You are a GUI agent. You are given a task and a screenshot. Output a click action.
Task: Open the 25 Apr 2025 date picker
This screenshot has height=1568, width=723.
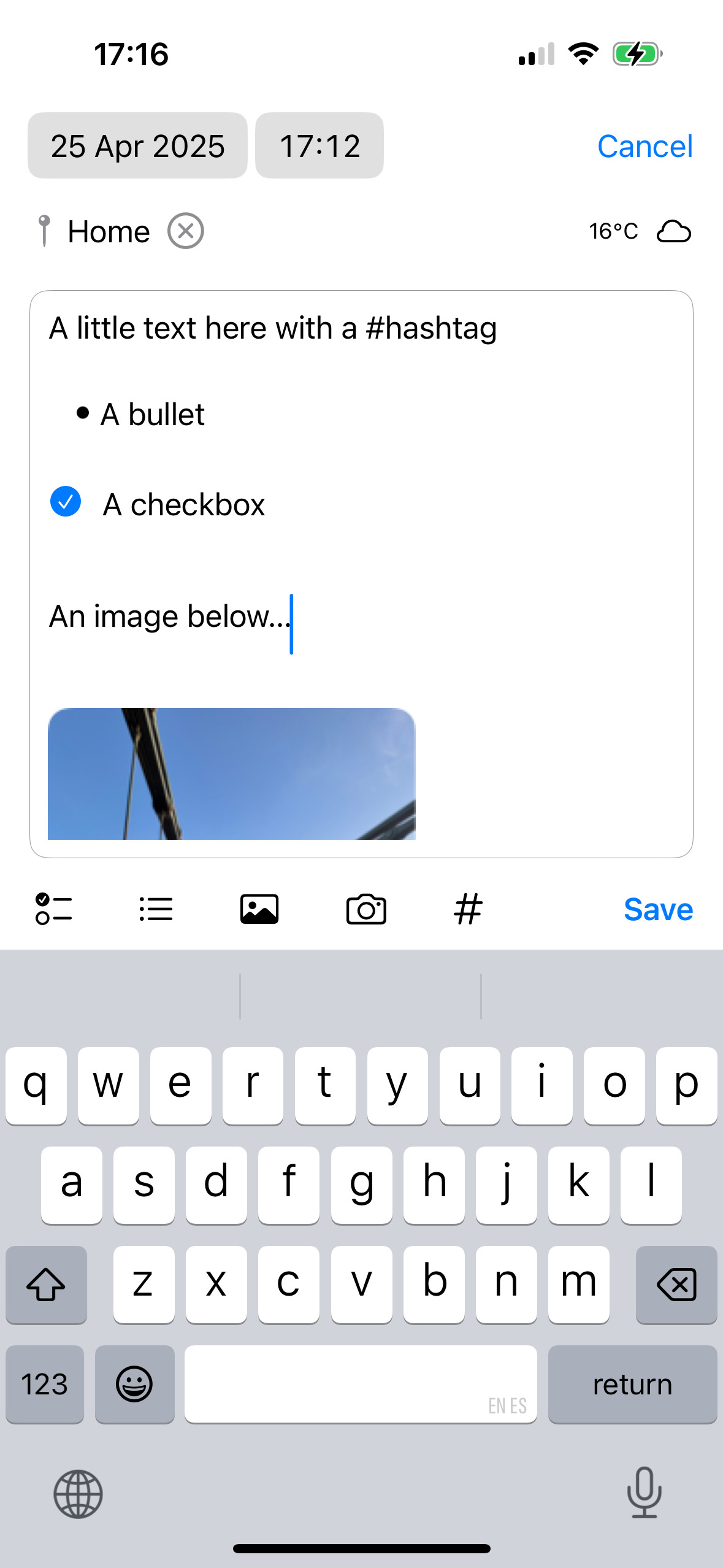tap(137, 146)
